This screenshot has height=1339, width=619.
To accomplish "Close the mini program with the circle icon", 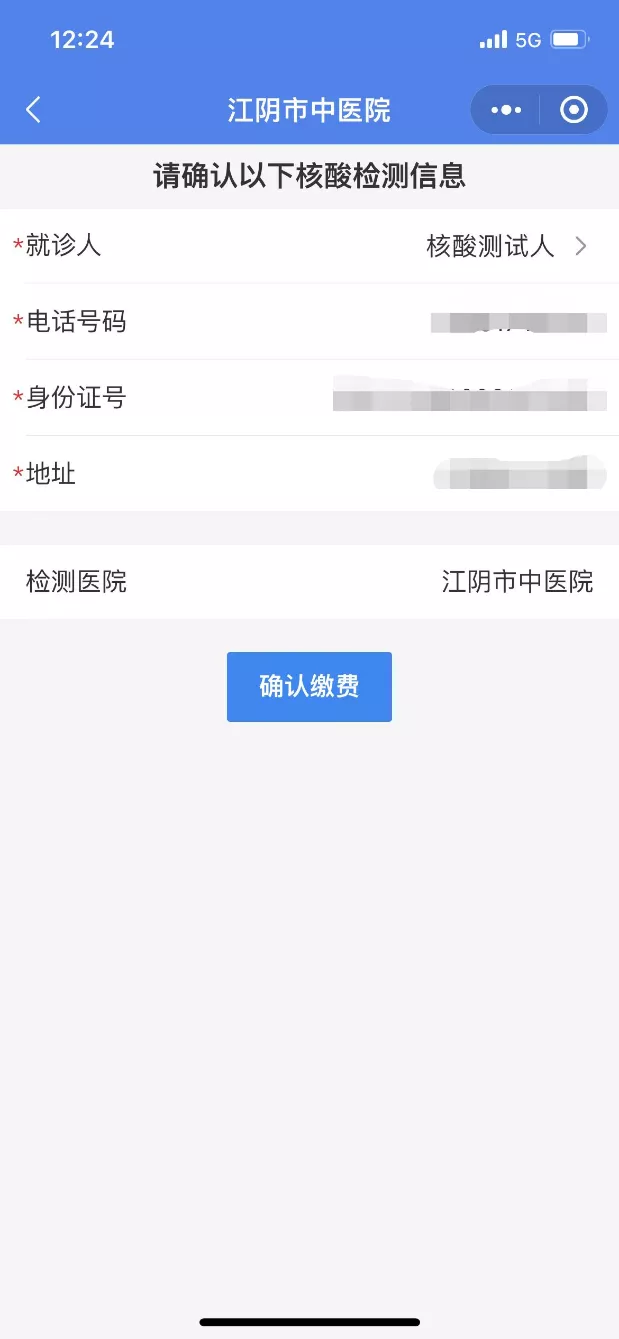I will [574, 110].
